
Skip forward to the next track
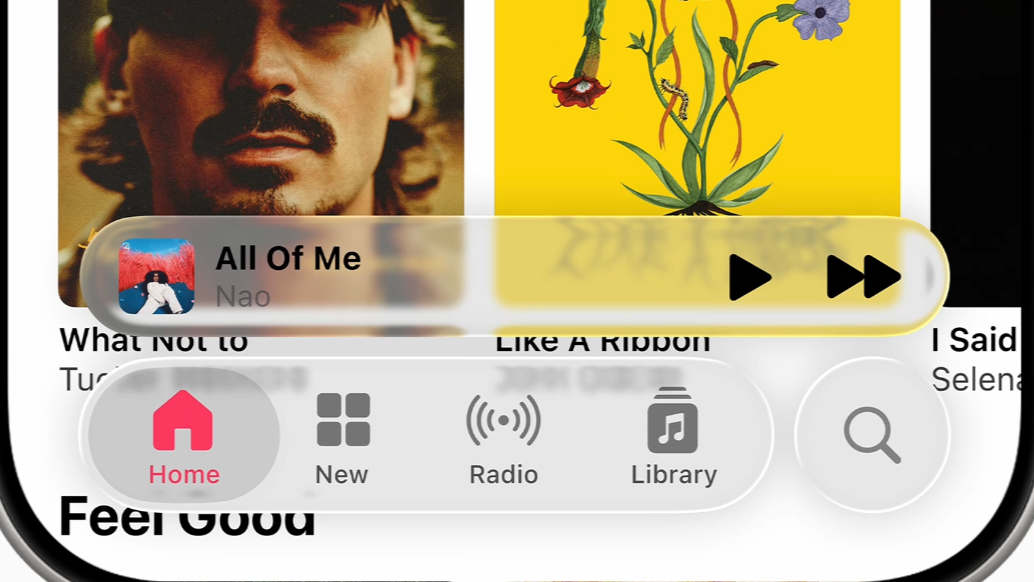click(x=863, y=277)
